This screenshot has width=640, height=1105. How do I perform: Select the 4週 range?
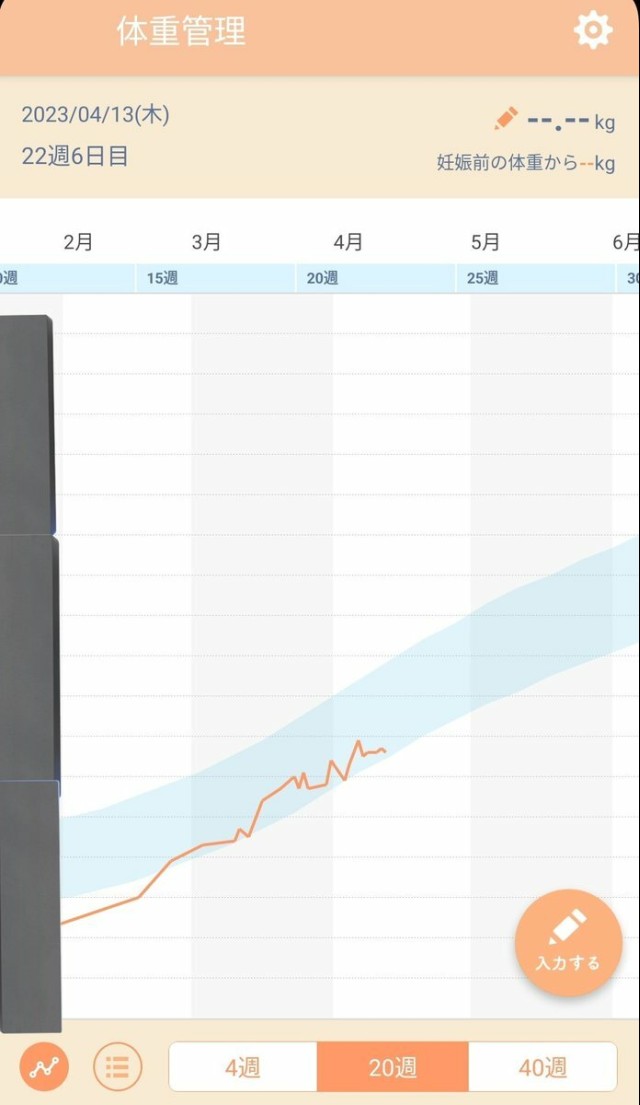coord(243,1067)
